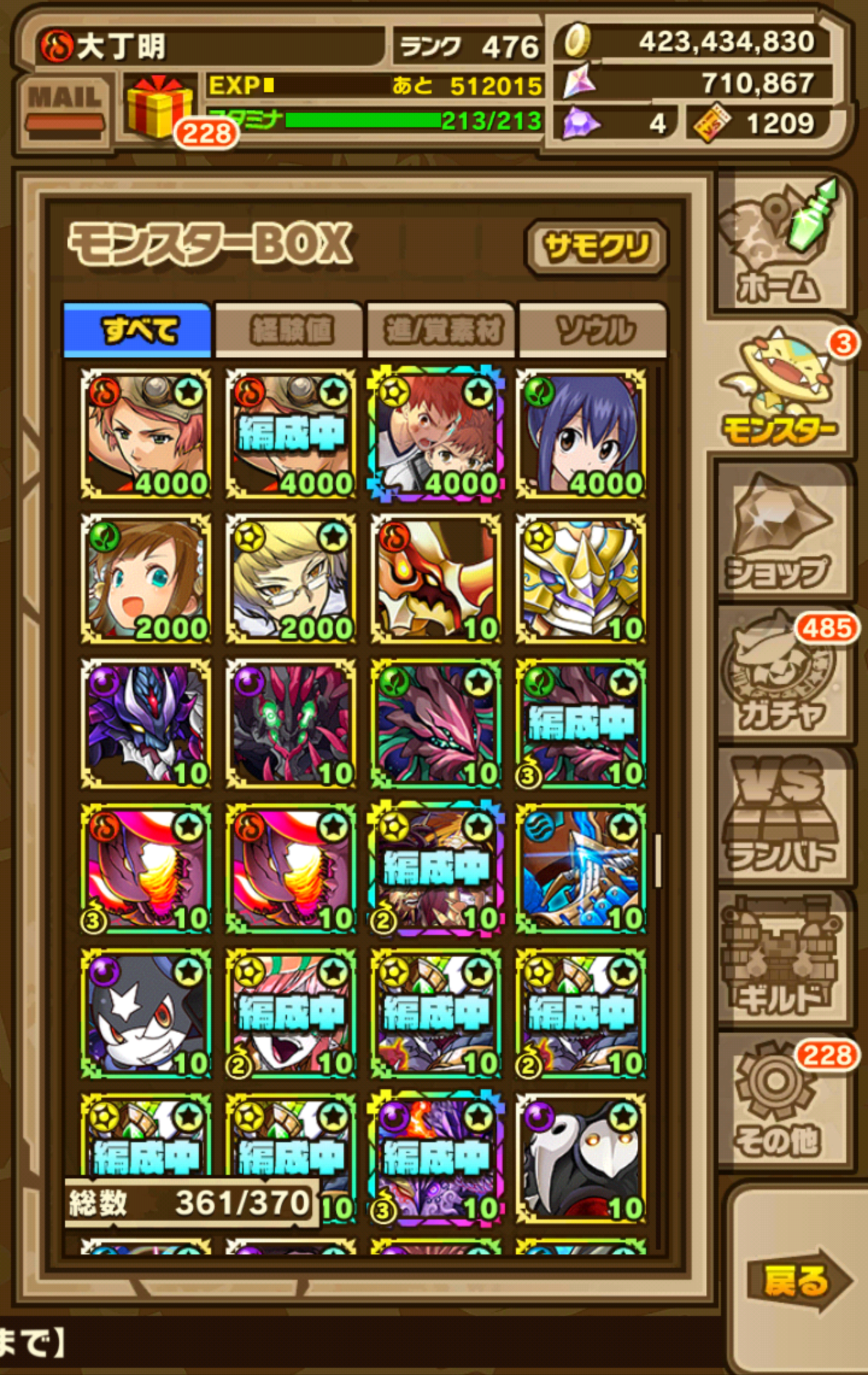Open the ガチャ menu with 485 badge
The image size is (868, 1375).
tap(781, 678)
